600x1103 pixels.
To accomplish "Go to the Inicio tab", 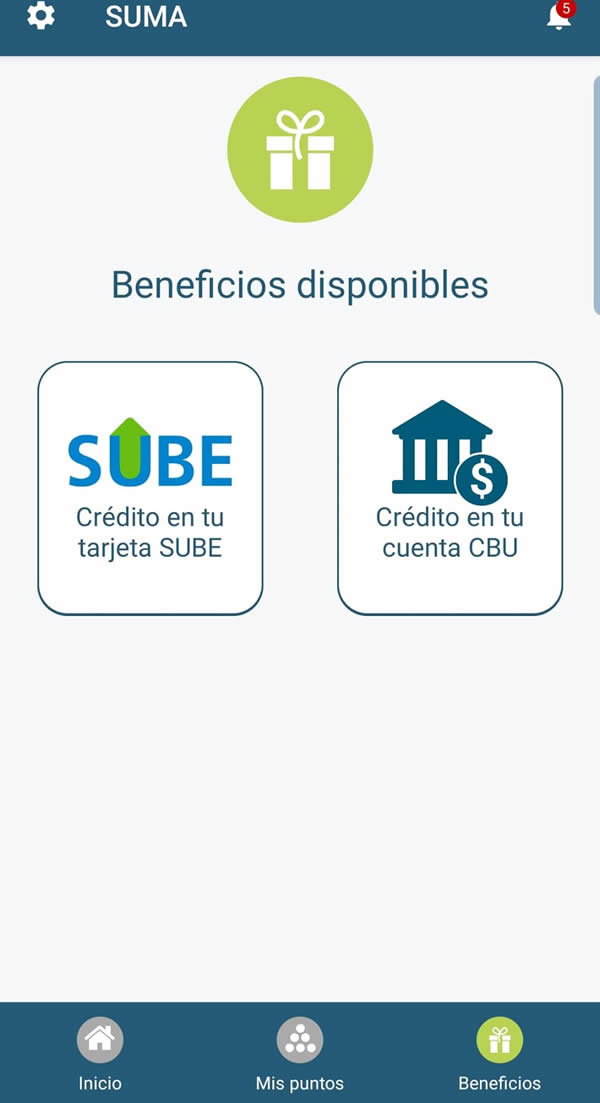I will (100, 1054).
